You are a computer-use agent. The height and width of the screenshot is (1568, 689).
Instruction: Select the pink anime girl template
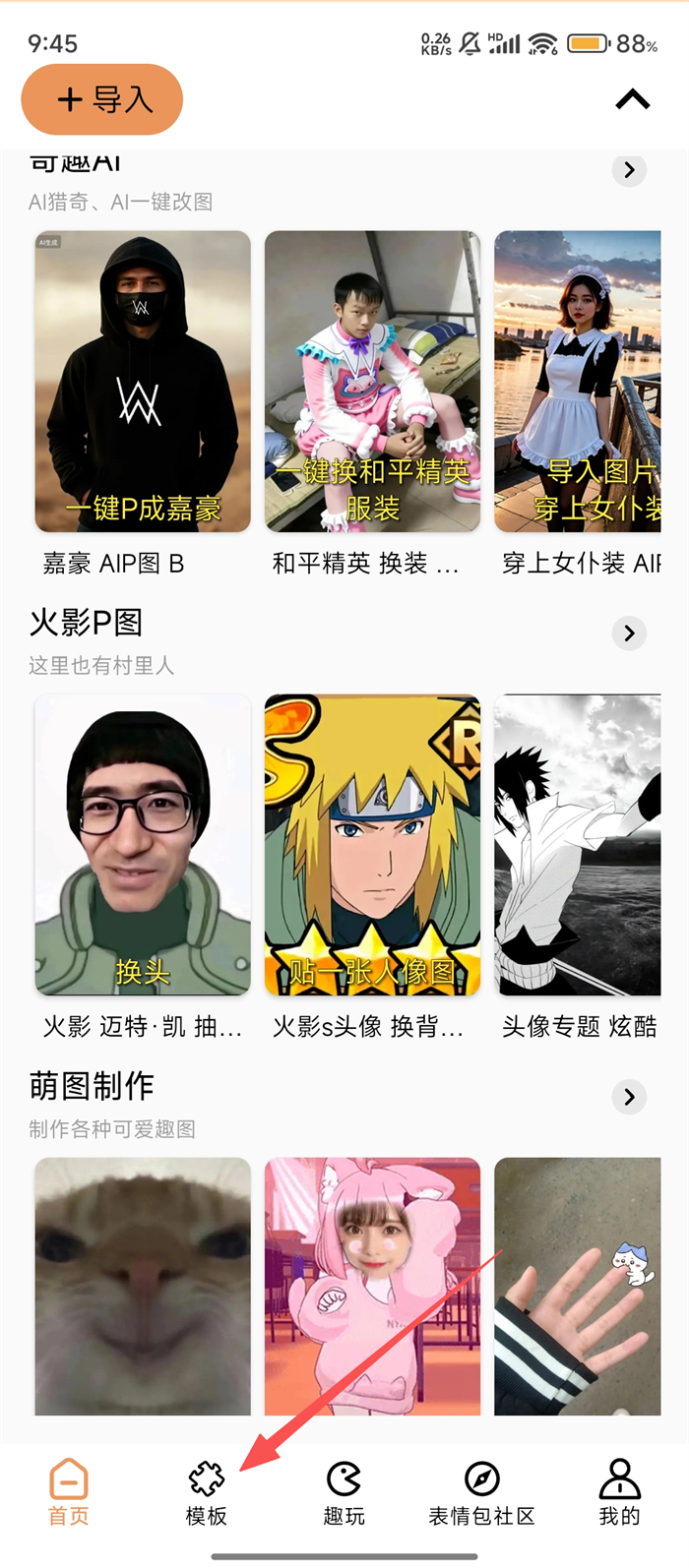tap(372, 1286)
